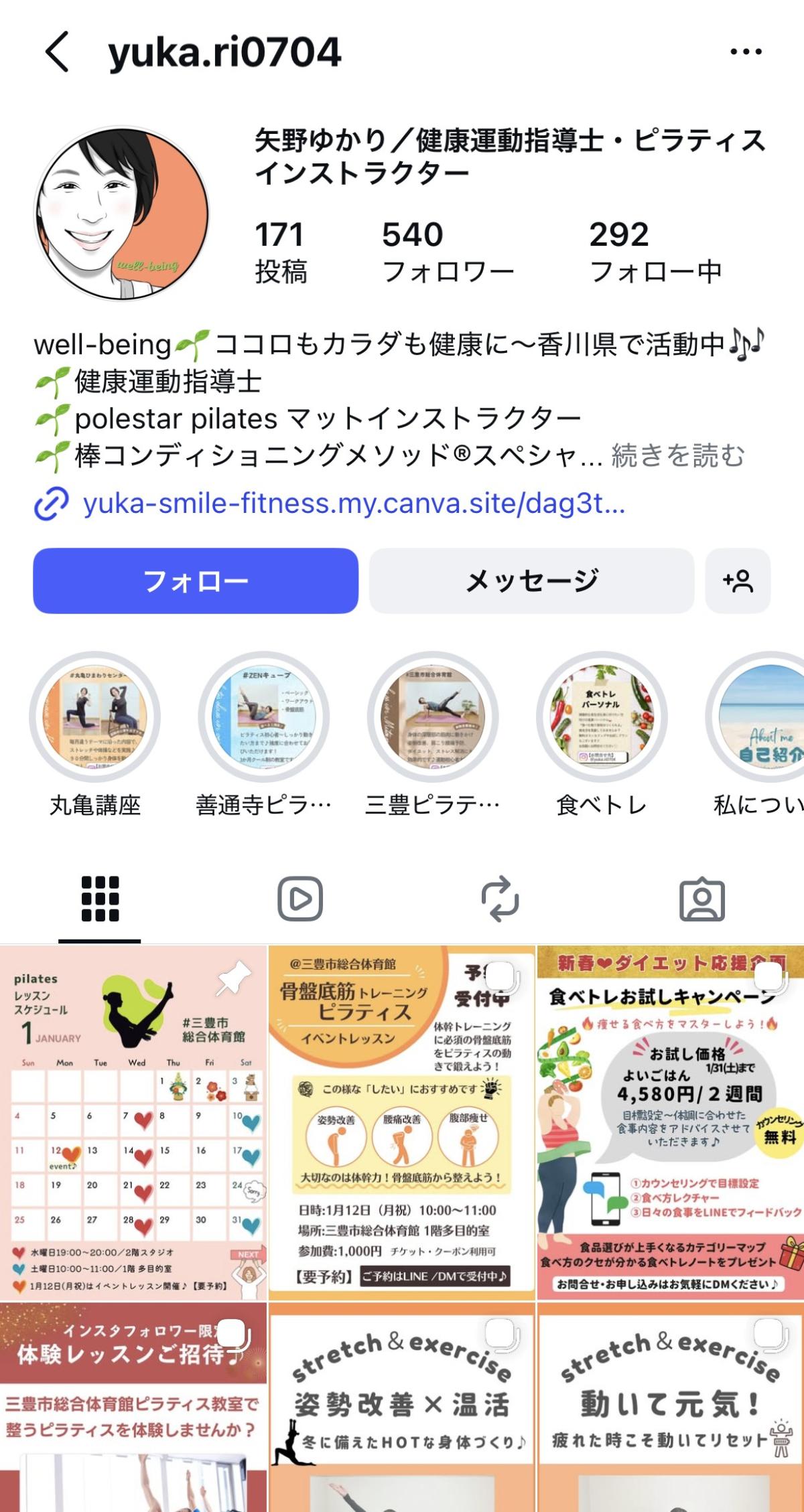Open the 丸亀講座 story highlight
The height and width of the screenshot is (1512, 804).
click(x=95, y=717)
